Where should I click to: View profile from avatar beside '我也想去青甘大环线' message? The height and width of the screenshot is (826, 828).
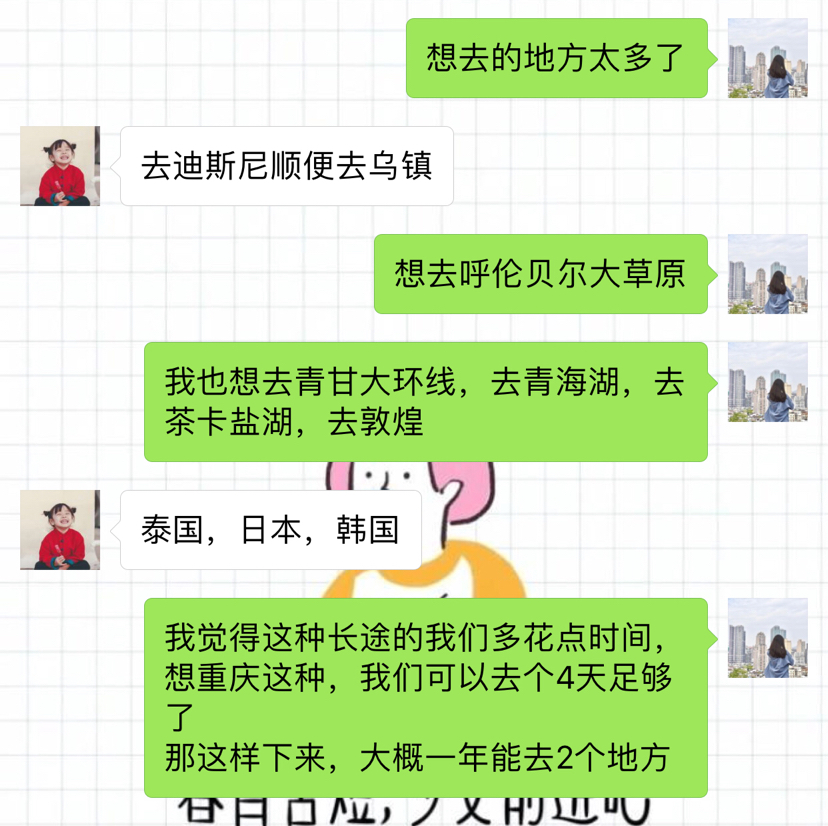point(767,382)
